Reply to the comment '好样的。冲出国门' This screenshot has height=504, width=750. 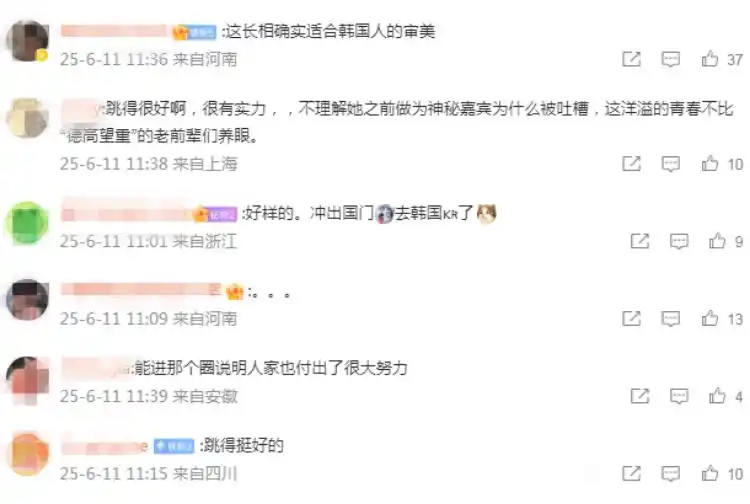(679, 241)
